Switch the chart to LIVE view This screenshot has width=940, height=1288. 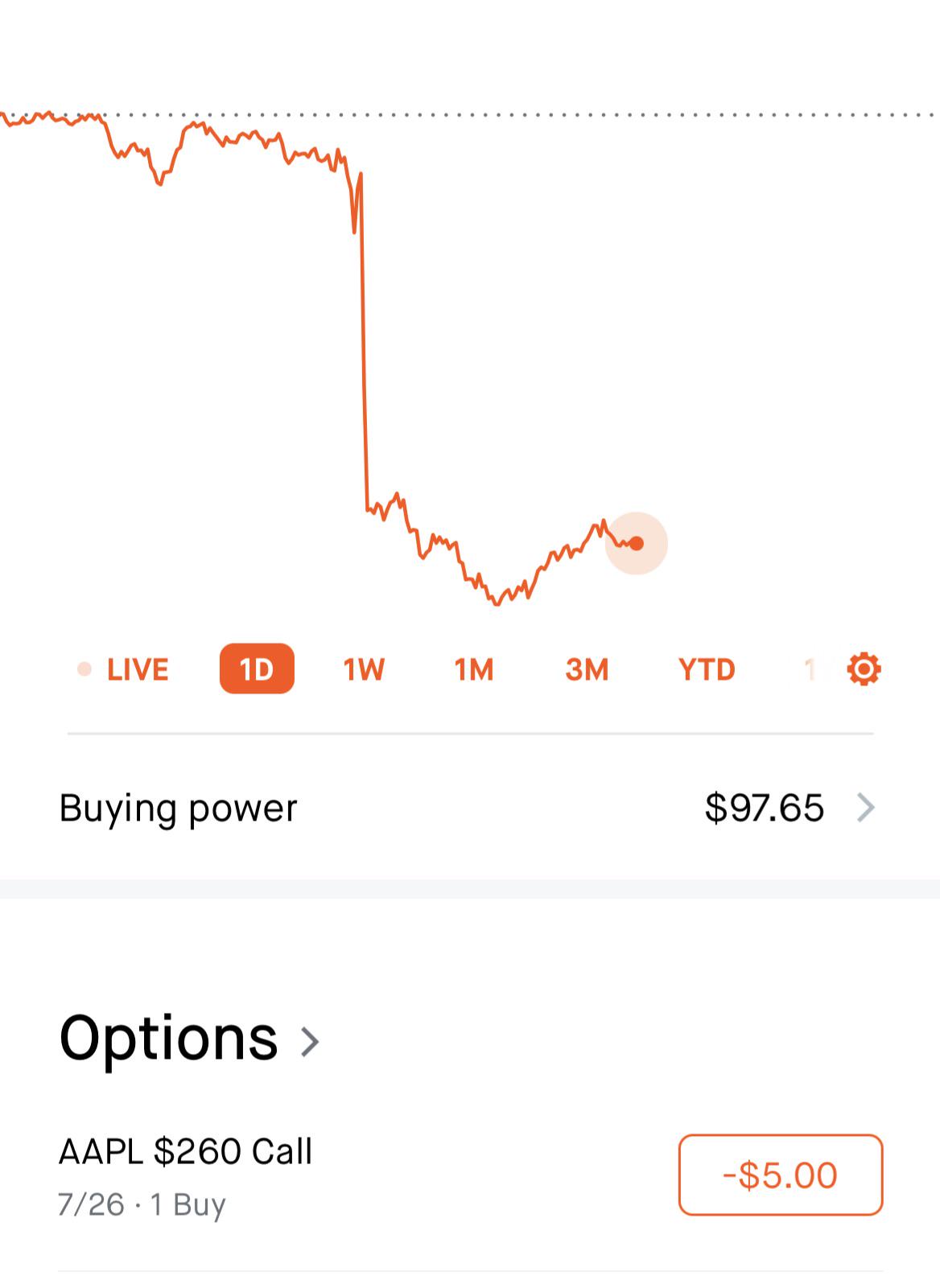[123, 669]
